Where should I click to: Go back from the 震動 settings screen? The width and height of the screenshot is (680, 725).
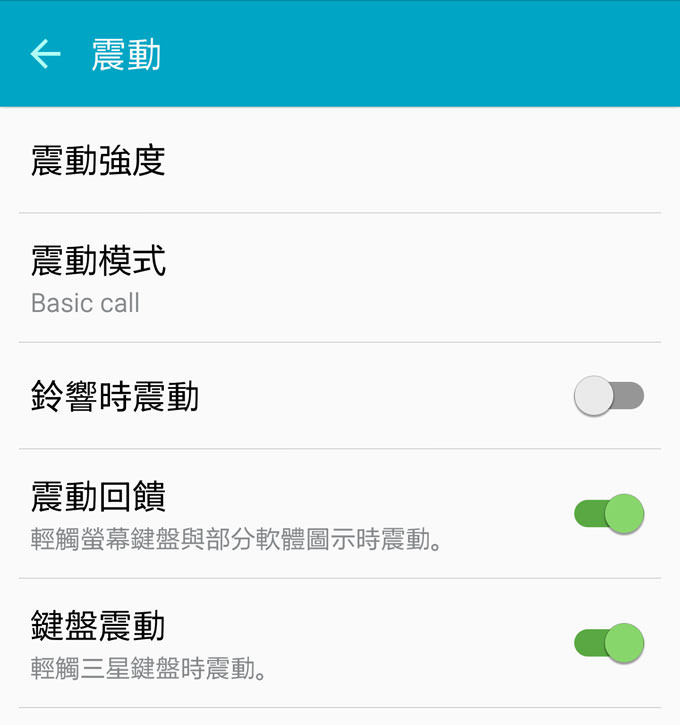[46, 54]
